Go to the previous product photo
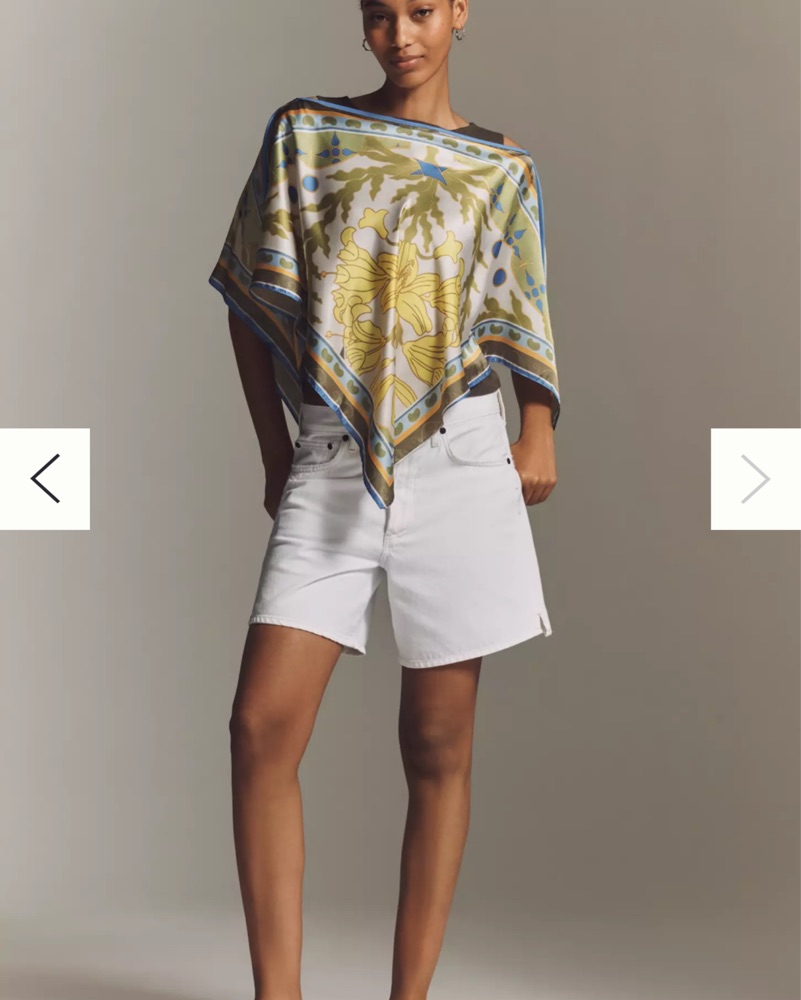The image size is (801, 1000). click(45, 479)
